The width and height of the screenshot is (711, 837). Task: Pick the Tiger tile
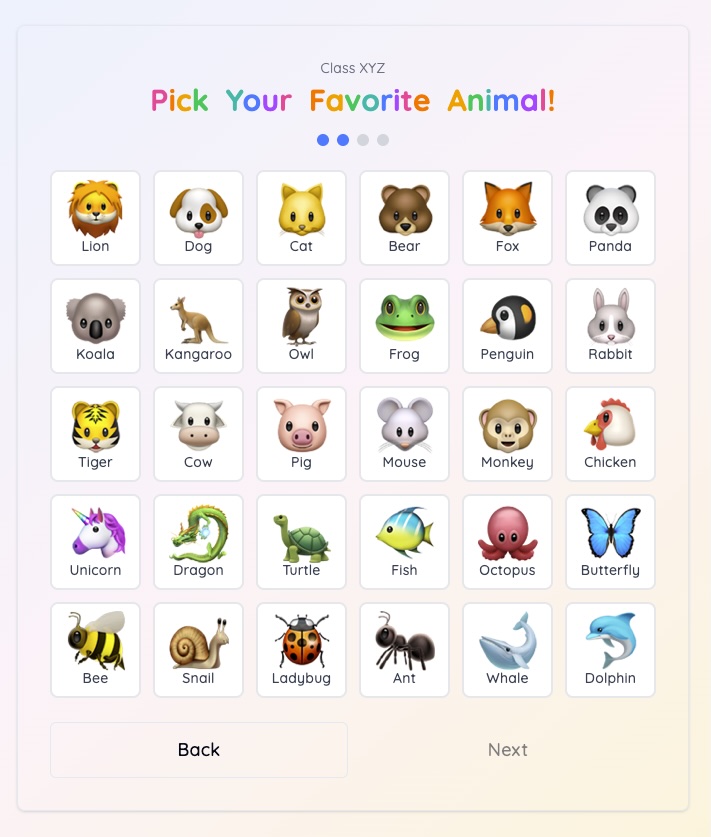point(95,434)
